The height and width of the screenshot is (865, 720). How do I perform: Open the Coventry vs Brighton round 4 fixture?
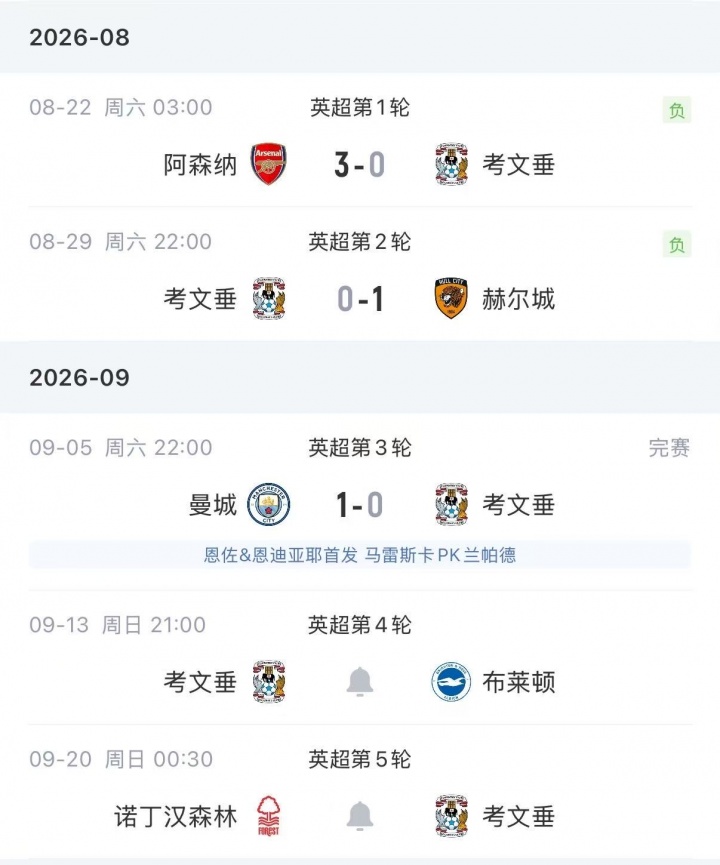pos(360,658)
